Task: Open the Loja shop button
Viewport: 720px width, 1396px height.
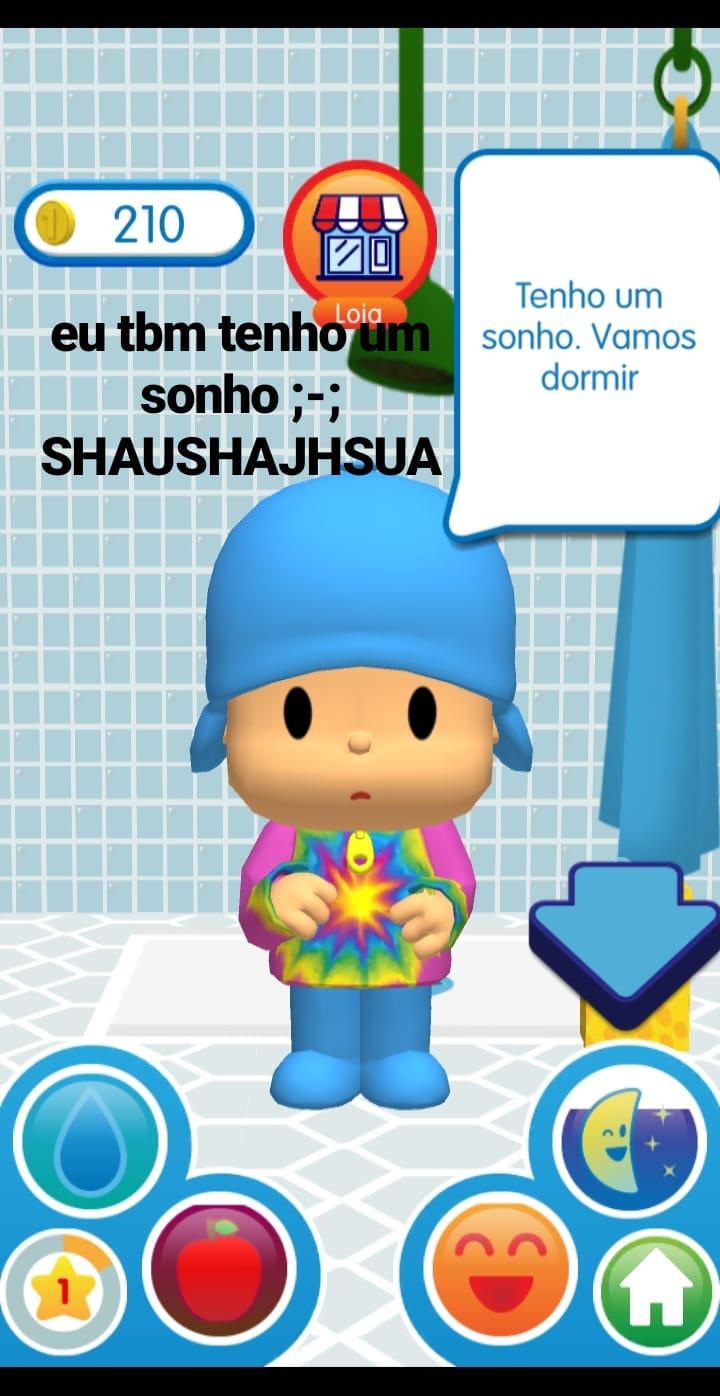Action: (359, 240)
